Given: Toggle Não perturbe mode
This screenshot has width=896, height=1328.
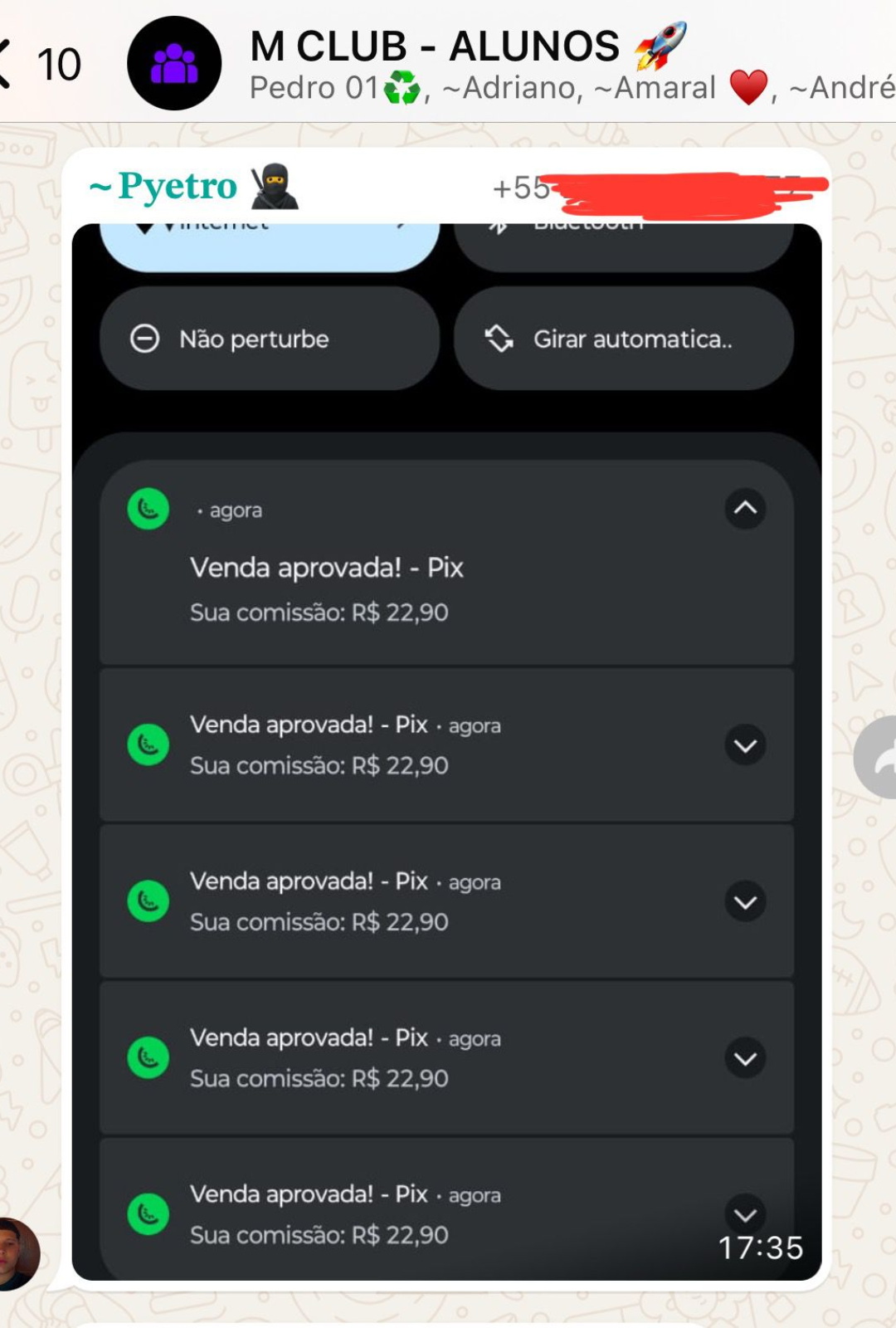Looking at the screenshot, I should (269, 338).
